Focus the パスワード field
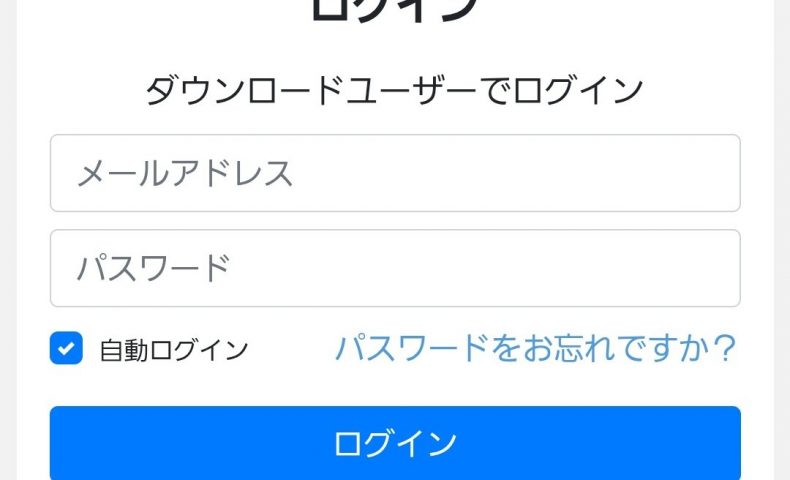Viewport: 790px width, 480px height. [x=395, y=268]
